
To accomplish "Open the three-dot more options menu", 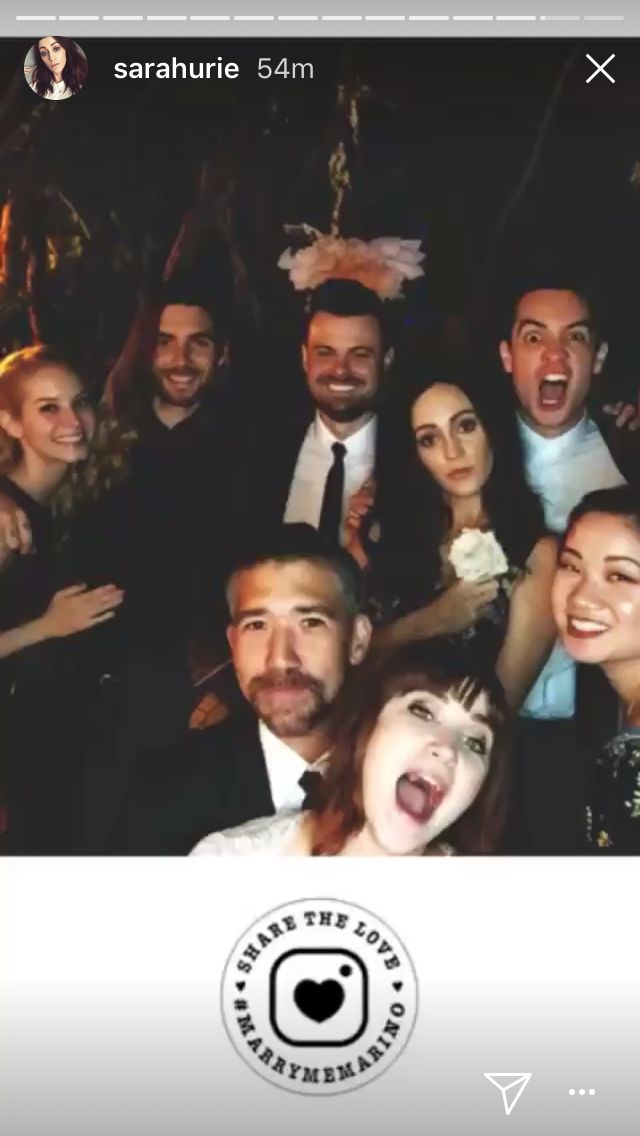I will point(583,1092).
